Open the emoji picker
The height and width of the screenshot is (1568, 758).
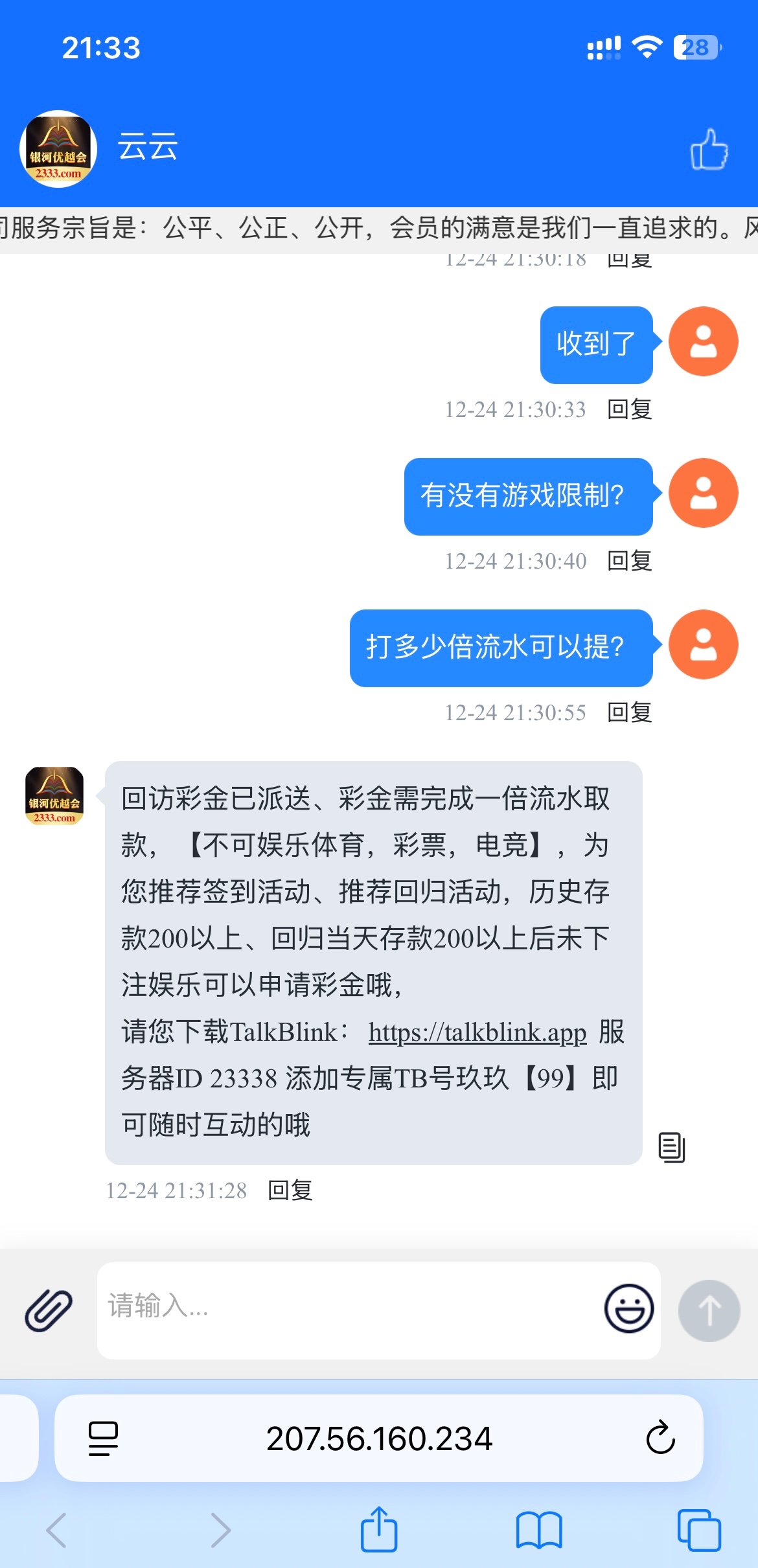(628, 1308)
